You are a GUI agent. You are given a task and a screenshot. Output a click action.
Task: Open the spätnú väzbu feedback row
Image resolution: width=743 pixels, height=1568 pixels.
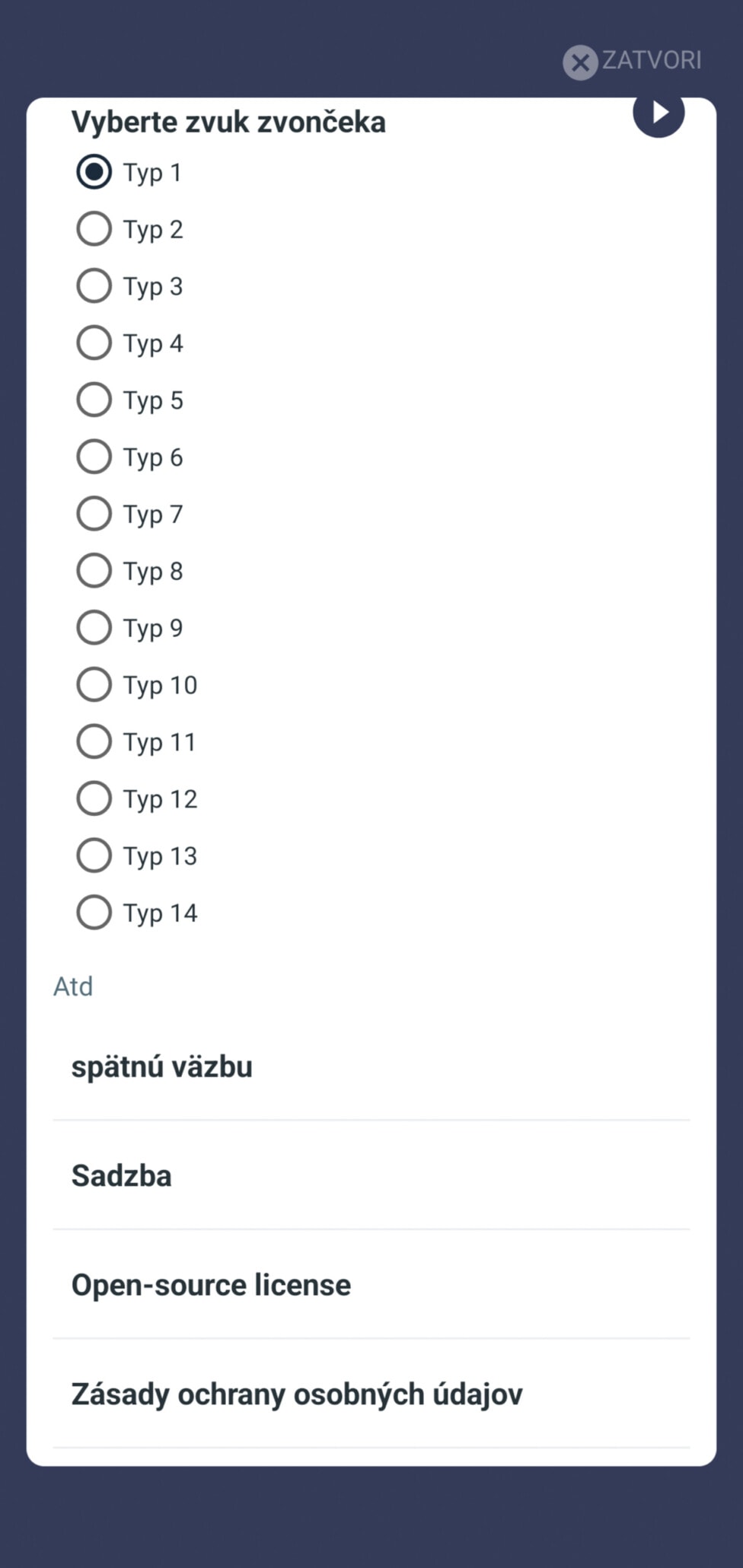pyautogui.click(x=371, y=1066)
